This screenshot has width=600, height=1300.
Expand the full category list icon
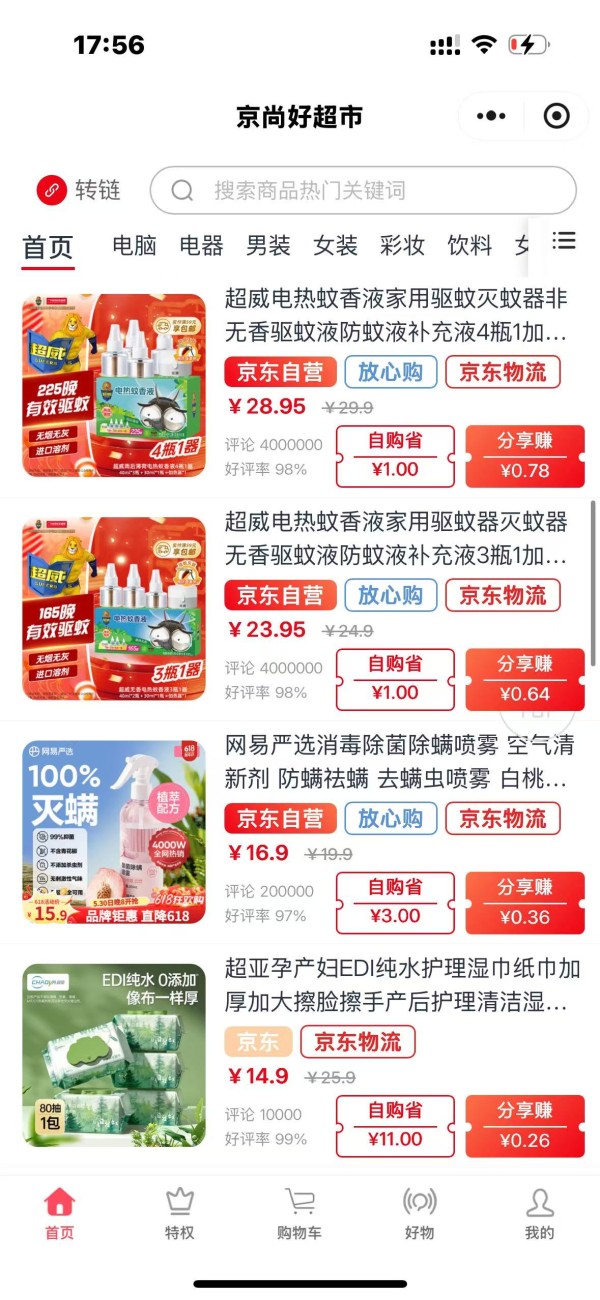(x=564, y=241)
